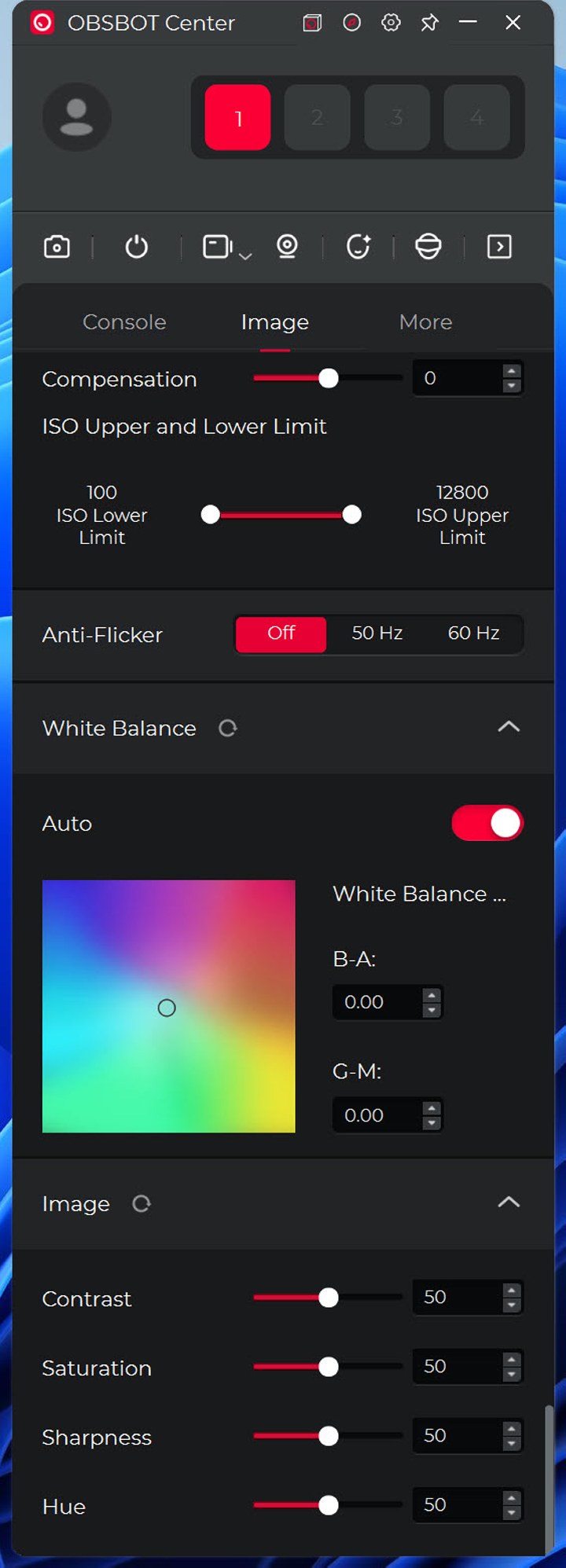Reset White Balance settings
This screenshot has height=1568, width=566.
[x=228, y=729]
